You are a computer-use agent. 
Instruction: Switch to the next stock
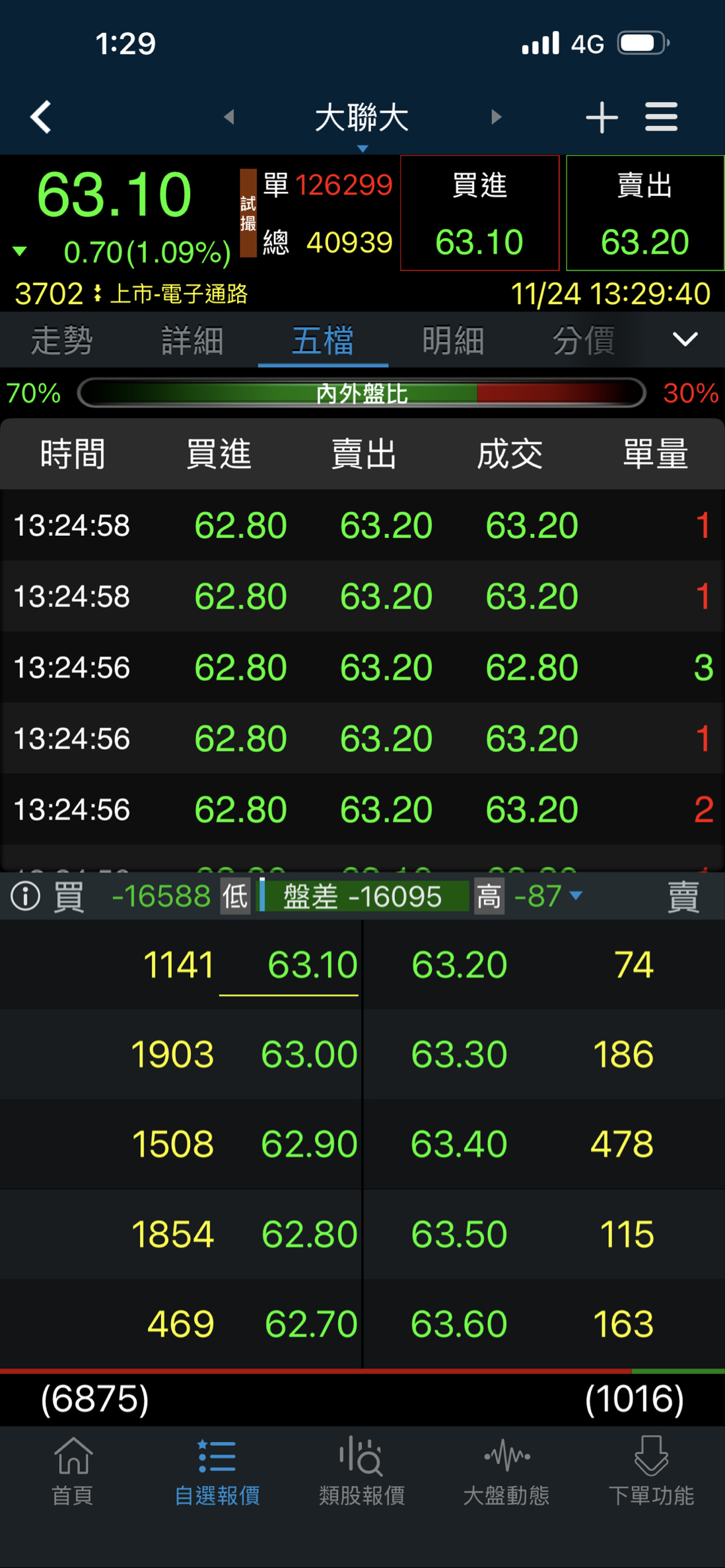[497, 117]
